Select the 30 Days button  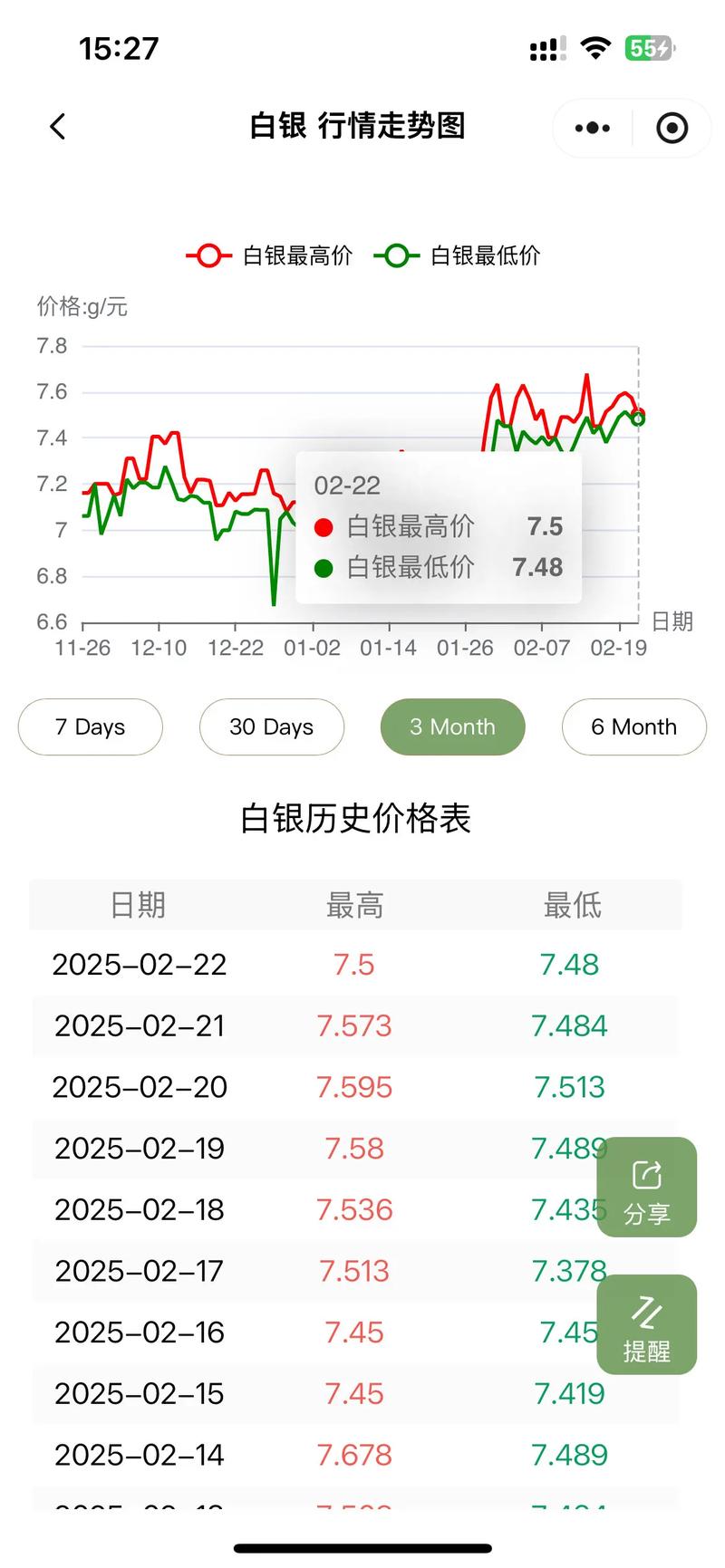[271, 726]
